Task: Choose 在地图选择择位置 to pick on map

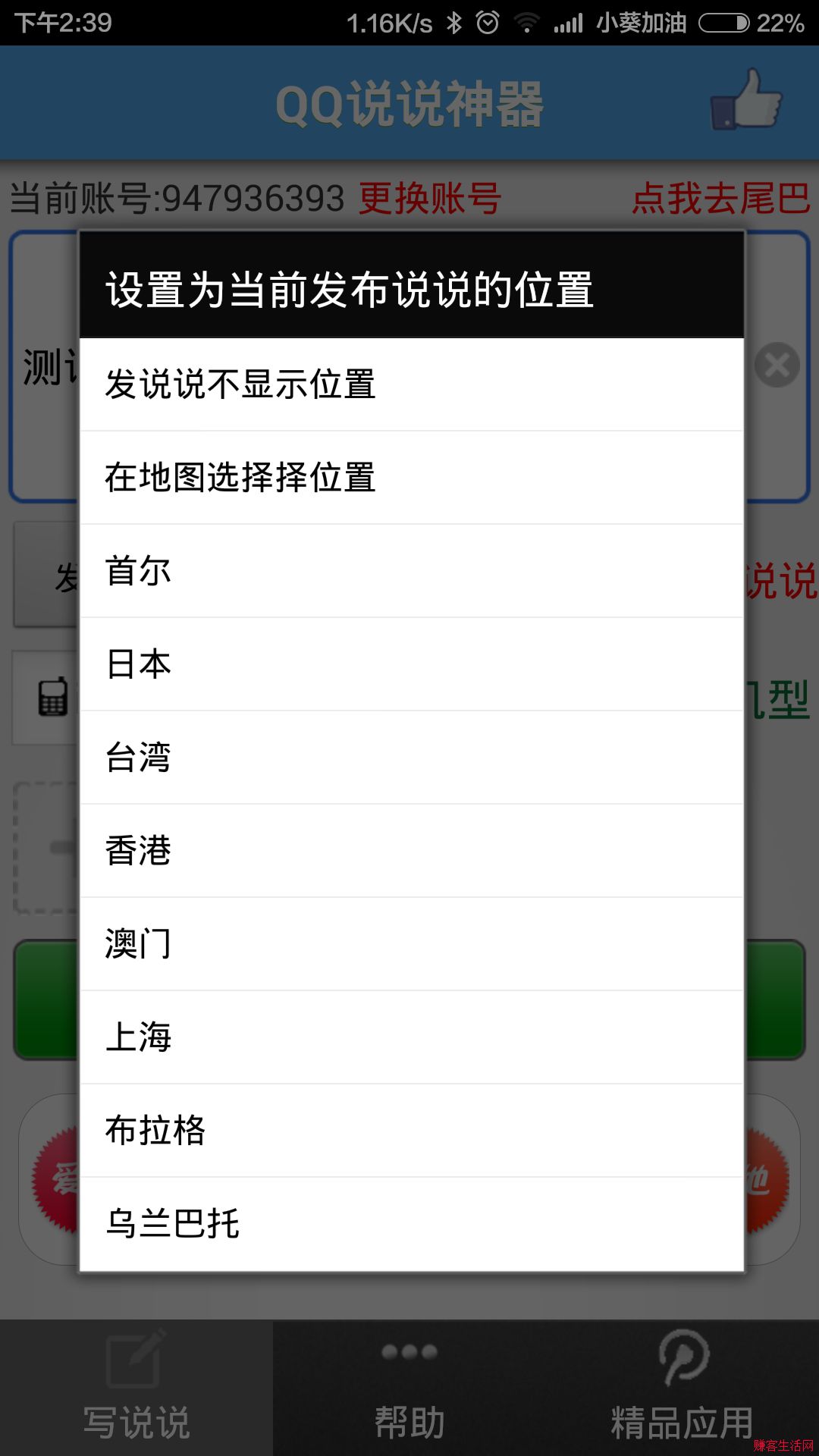Action: tap(411, 478)
